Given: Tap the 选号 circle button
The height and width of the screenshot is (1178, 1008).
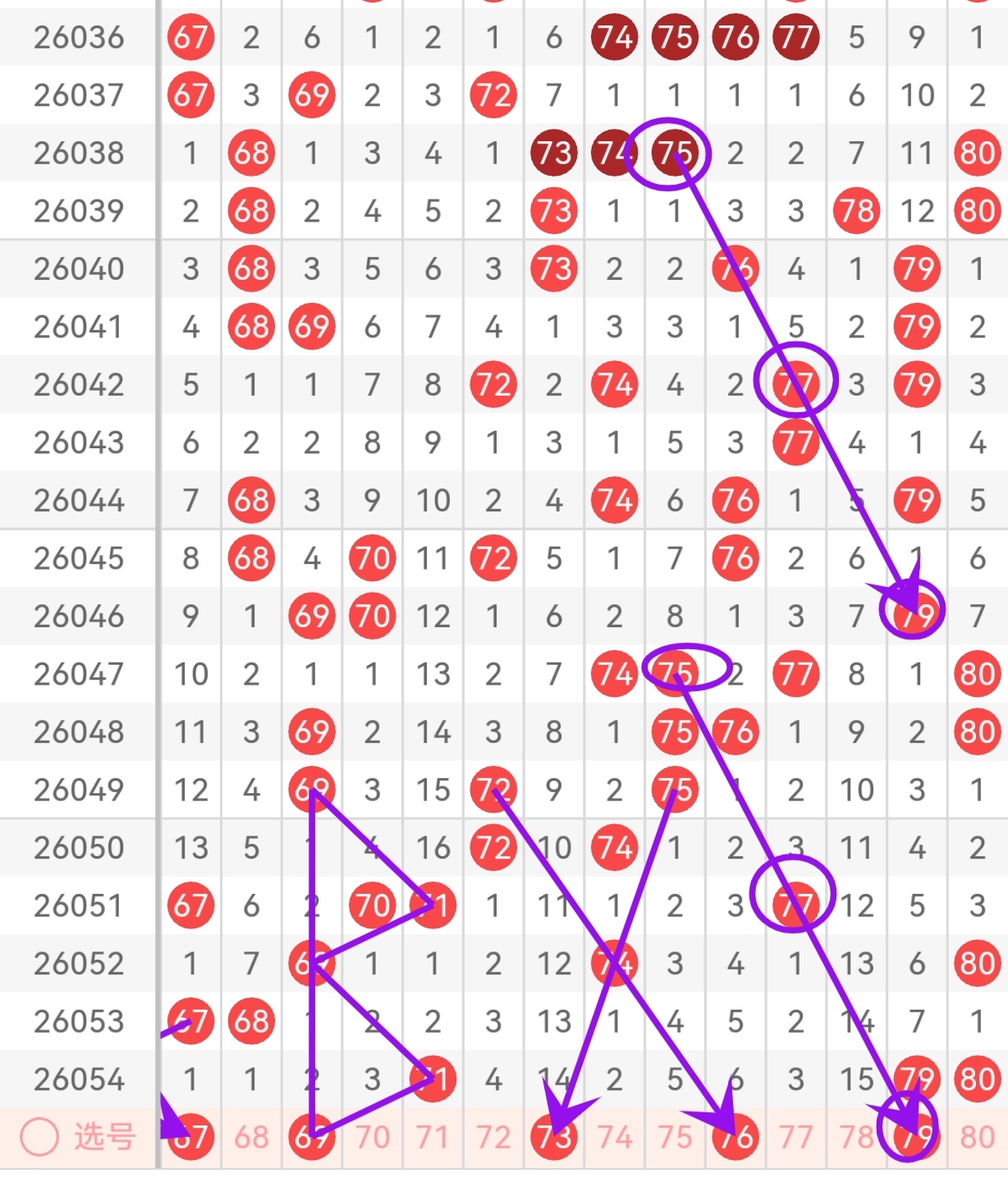Looking at the screenshot, I should [39, 1138].
